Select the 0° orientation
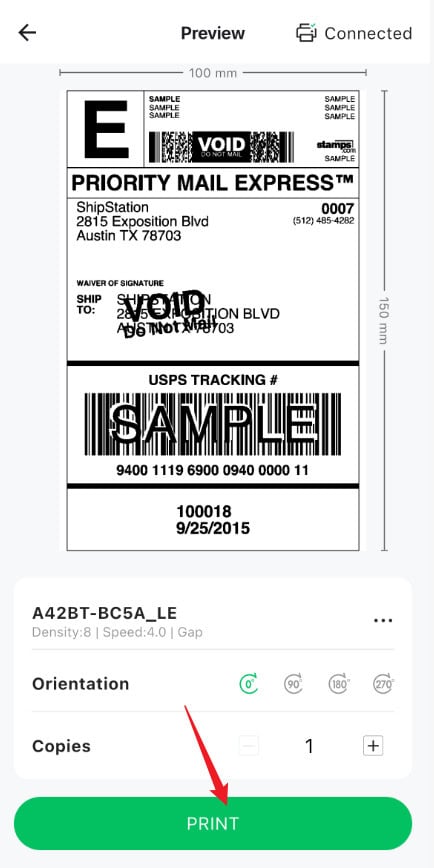Screen dimensions: 434x868 point(249,684)
